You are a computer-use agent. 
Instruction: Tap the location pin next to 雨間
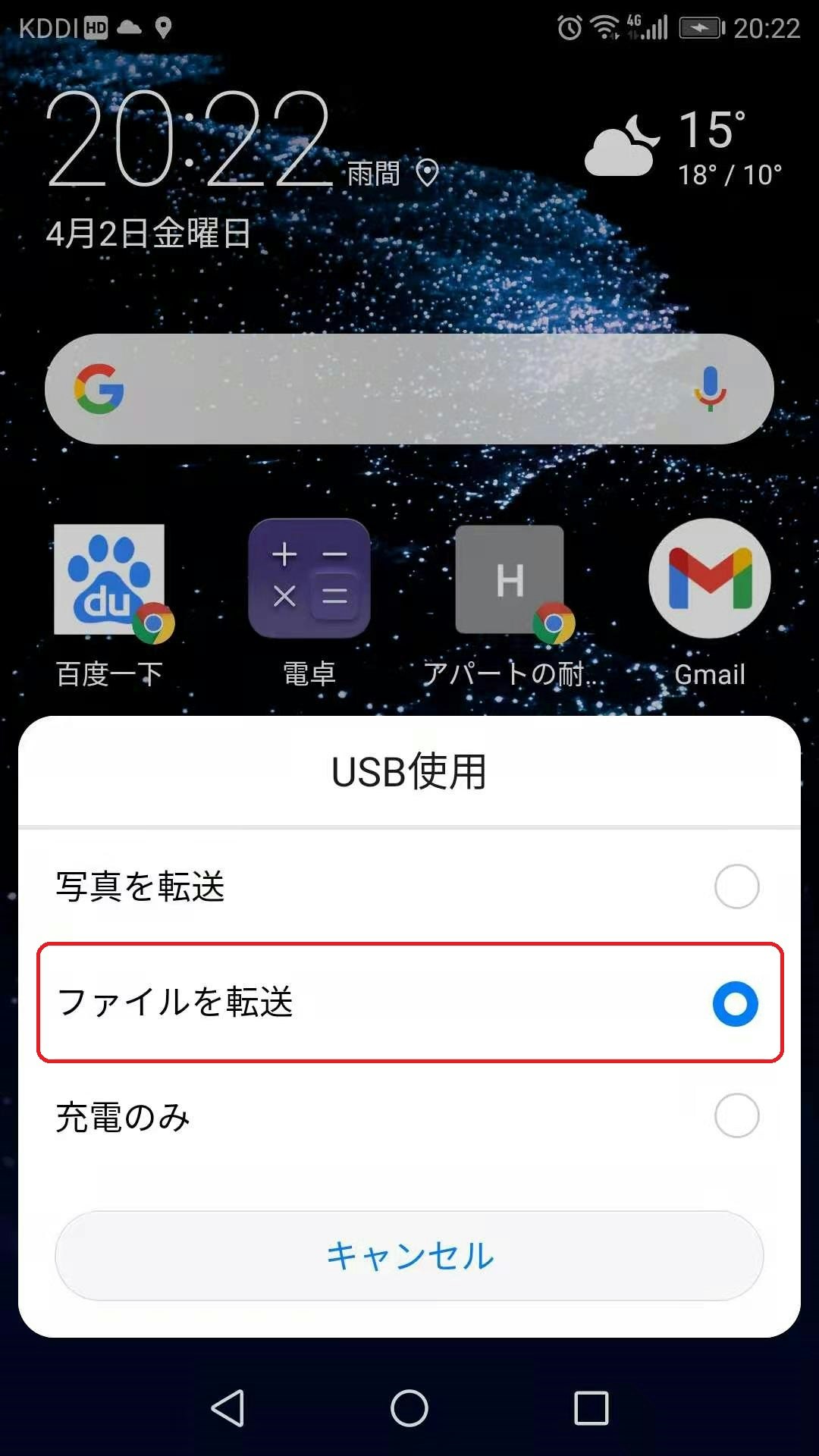tap(427, 174)
